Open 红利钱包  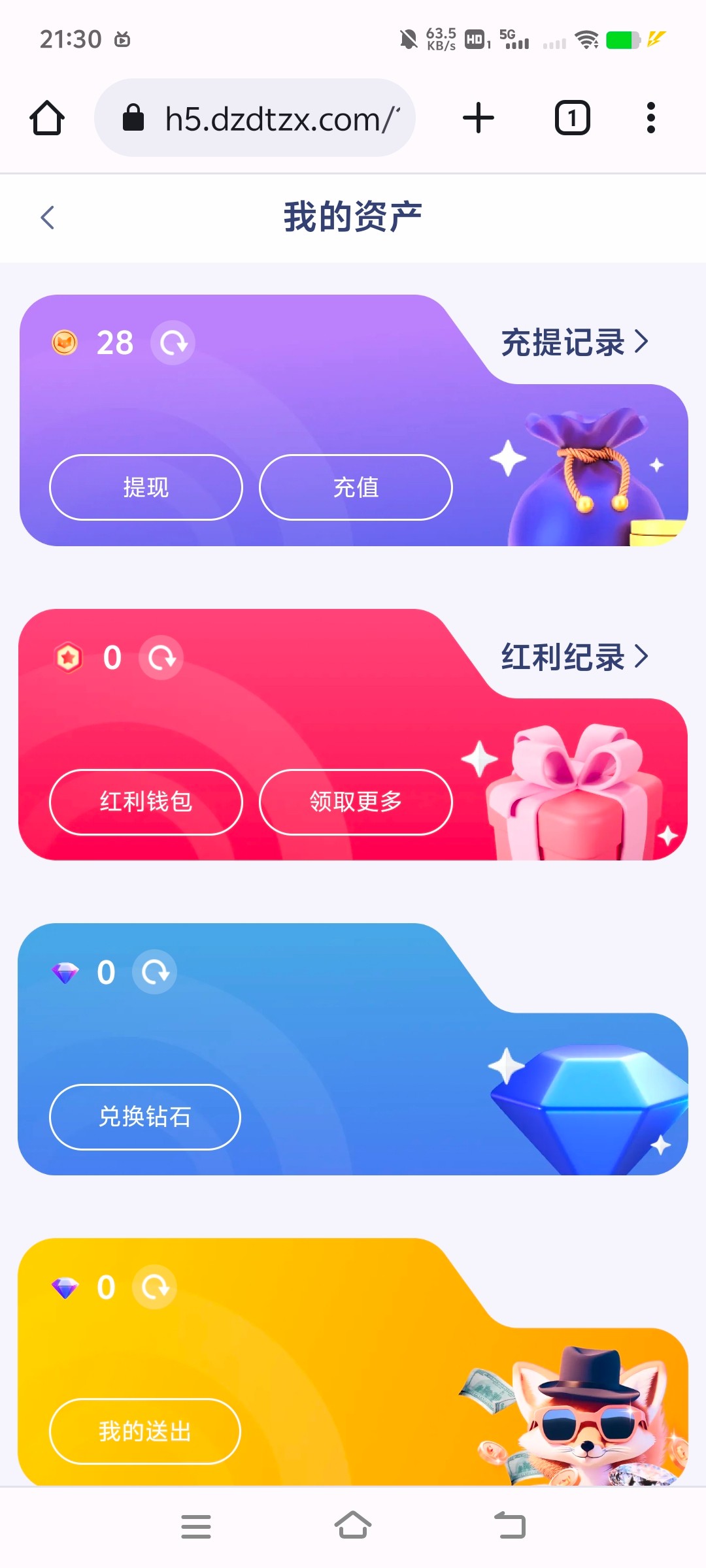[x=146, y=802]
